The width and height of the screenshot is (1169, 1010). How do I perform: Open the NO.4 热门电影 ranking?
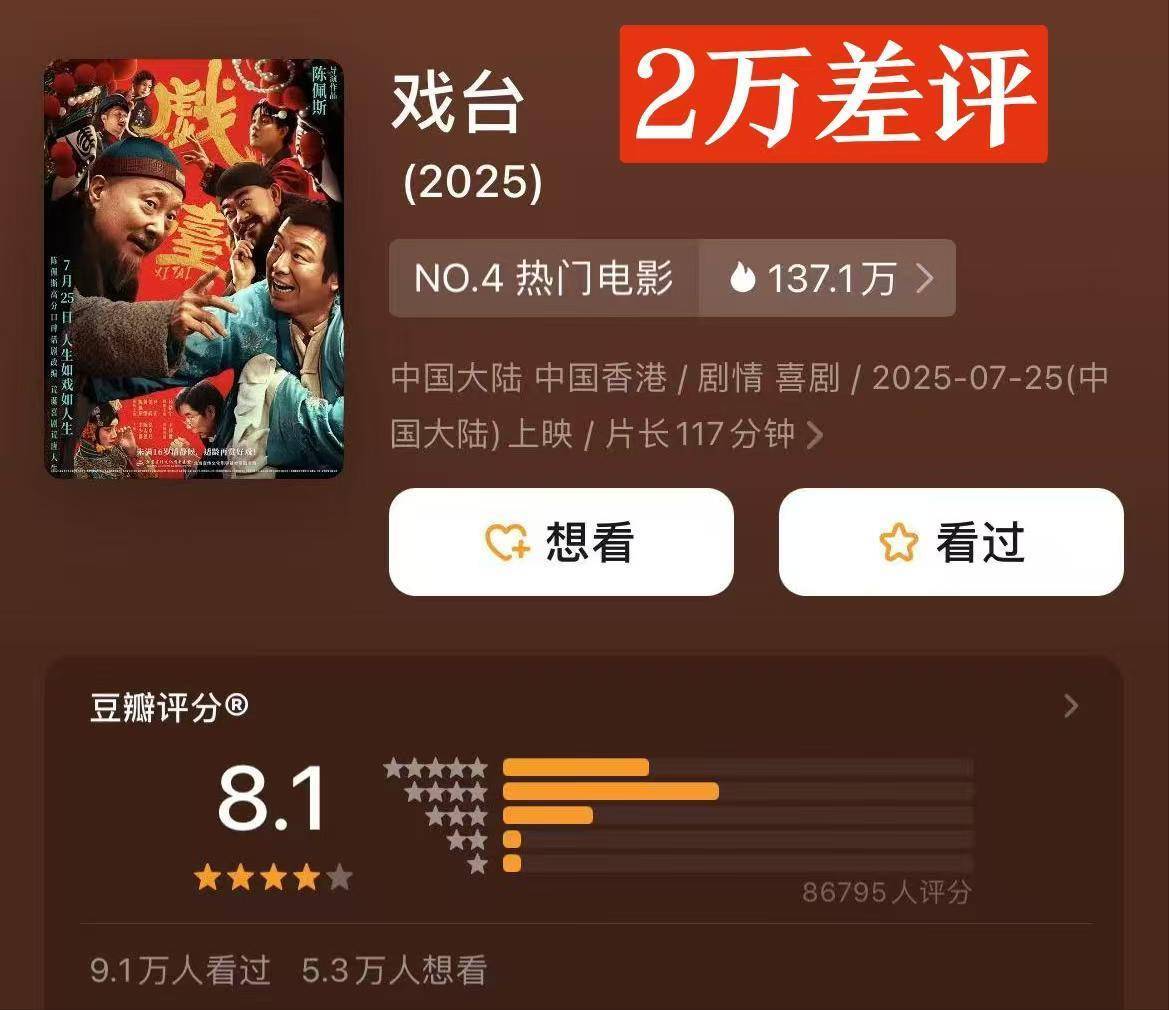tap(544, 279)
